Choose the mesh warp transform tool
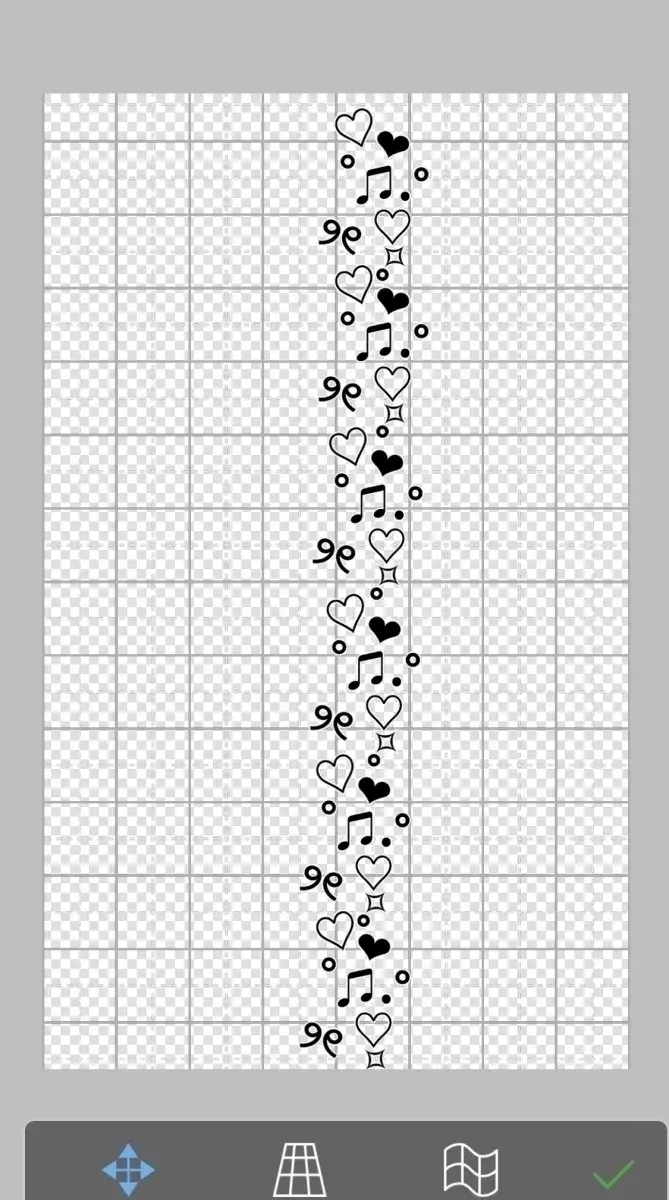 (470, 1169)
